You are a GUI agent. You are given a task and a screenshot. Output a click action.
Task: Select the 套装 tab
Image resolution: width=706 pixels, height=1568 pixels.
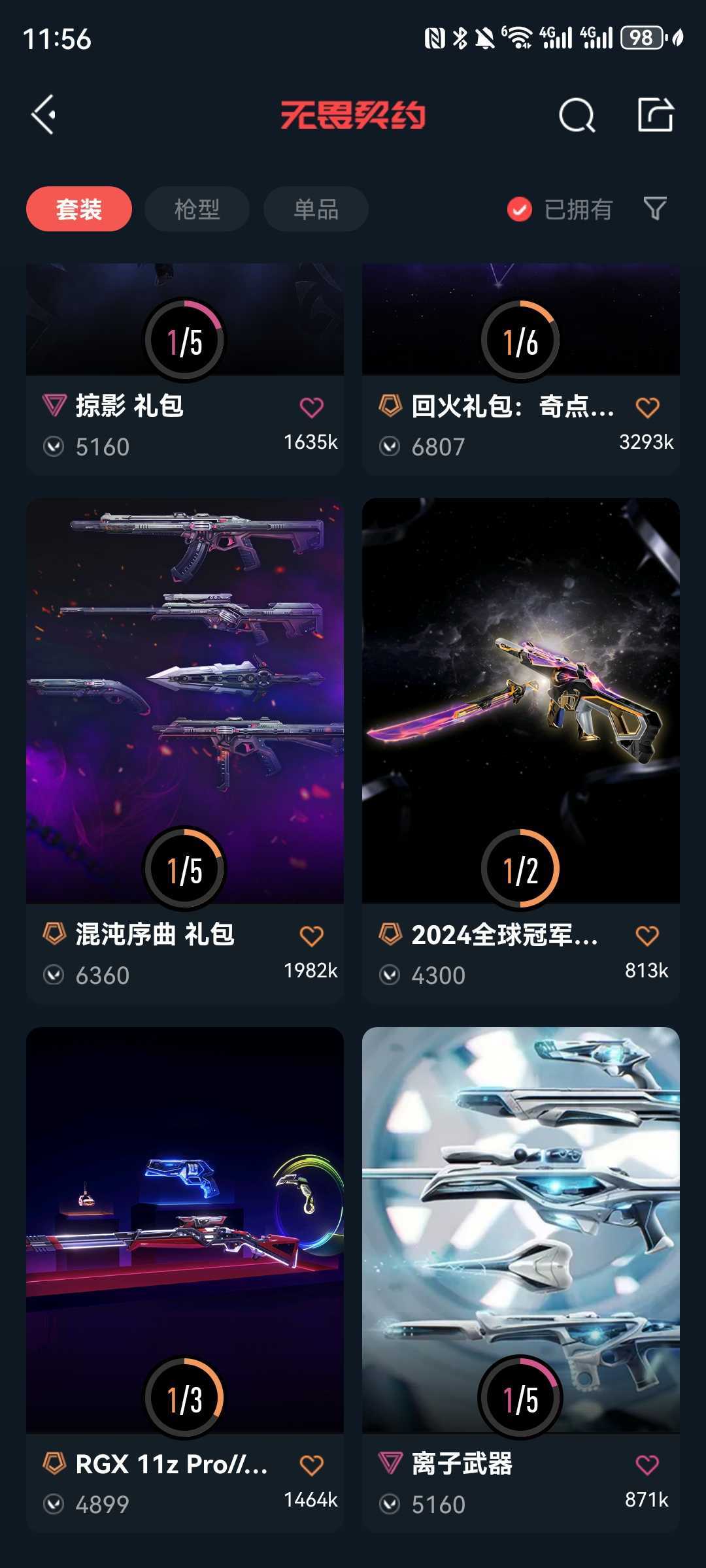[79, 209]
